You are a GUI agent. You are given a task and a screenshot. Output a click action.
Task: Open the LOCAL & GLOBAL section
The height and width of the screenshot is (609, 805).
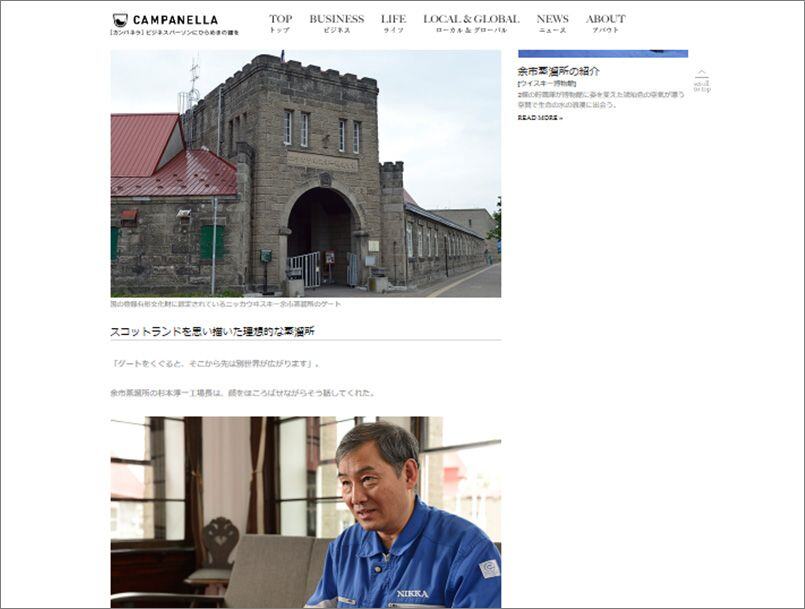pyautogui.click(x=471, y=22)
